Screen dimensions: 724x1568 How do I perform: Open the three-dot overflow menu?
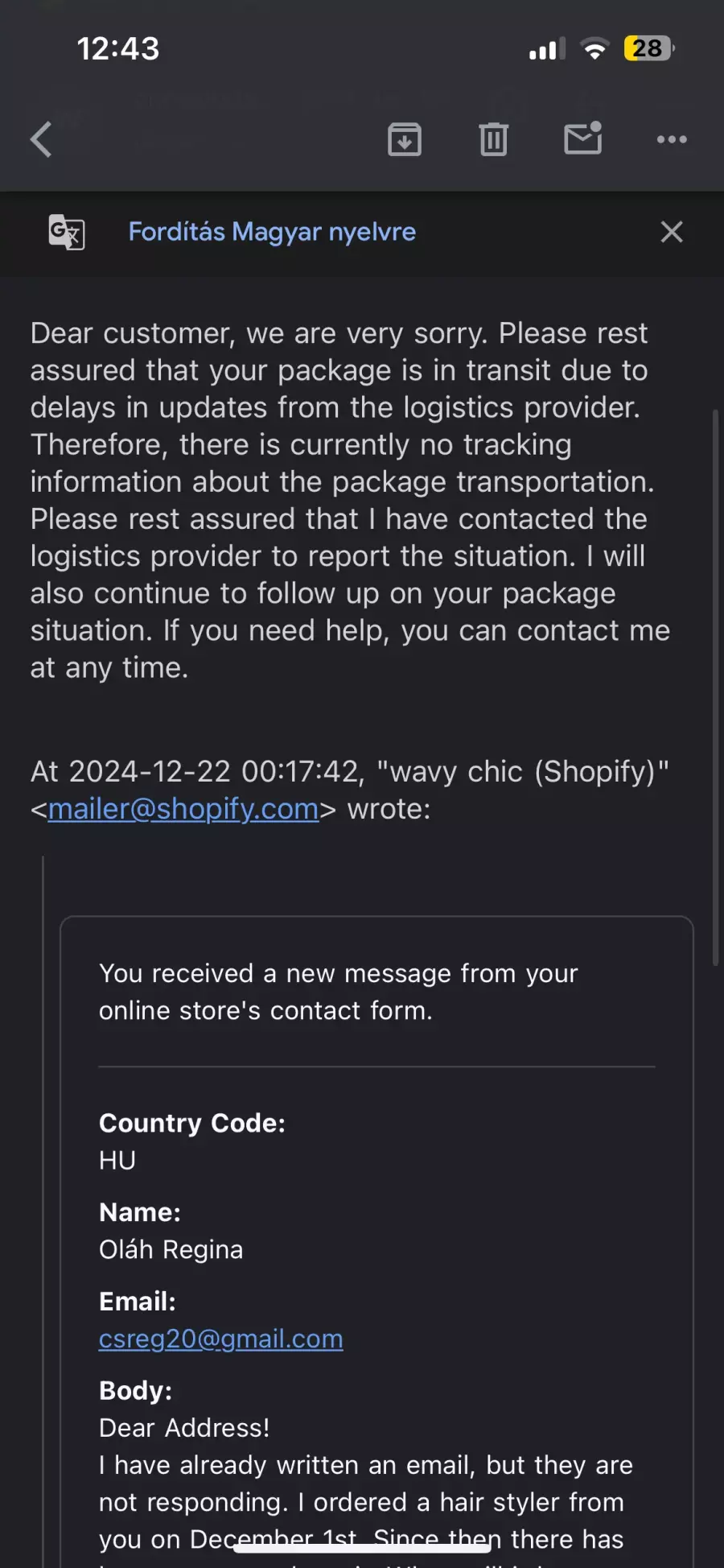[672, 139]
